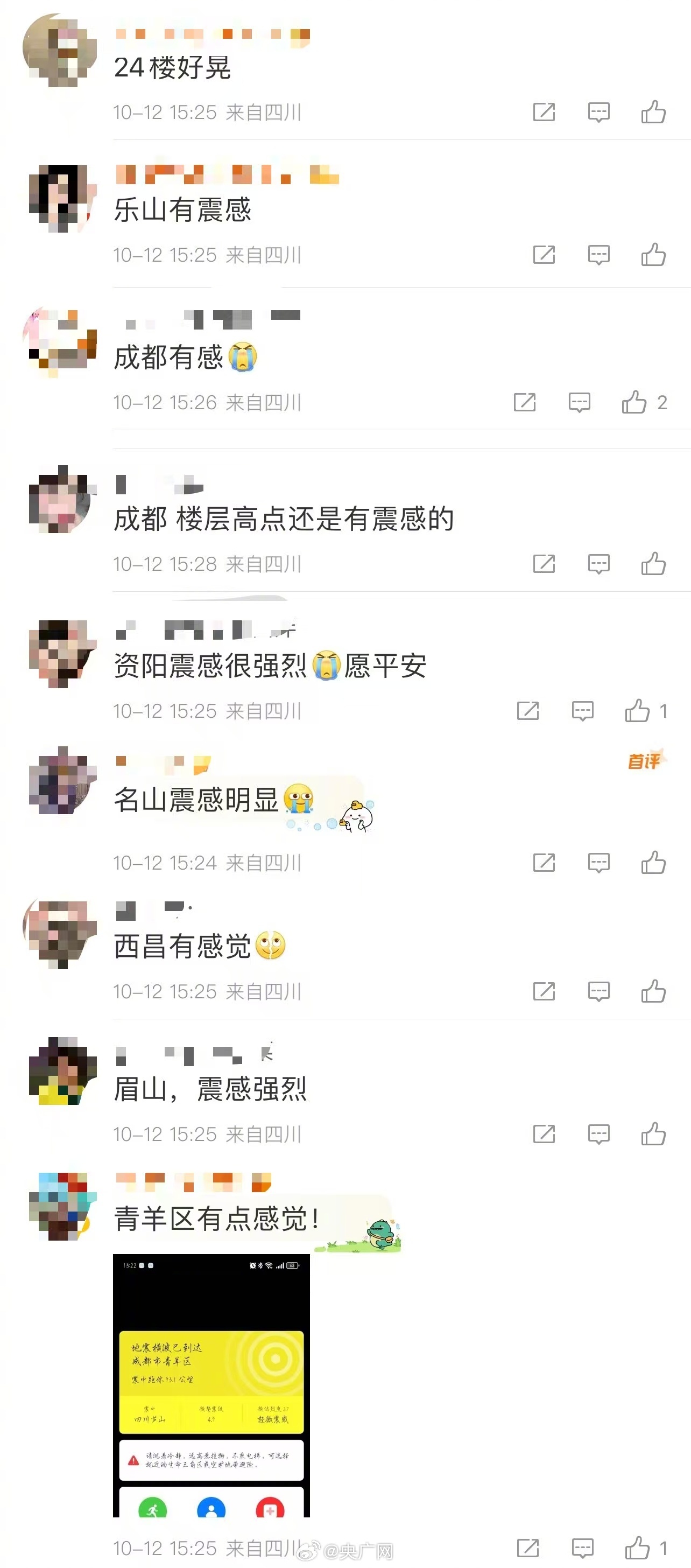Repost the comment "成都 楼层高点还是有震感的"

pos(544,564)
